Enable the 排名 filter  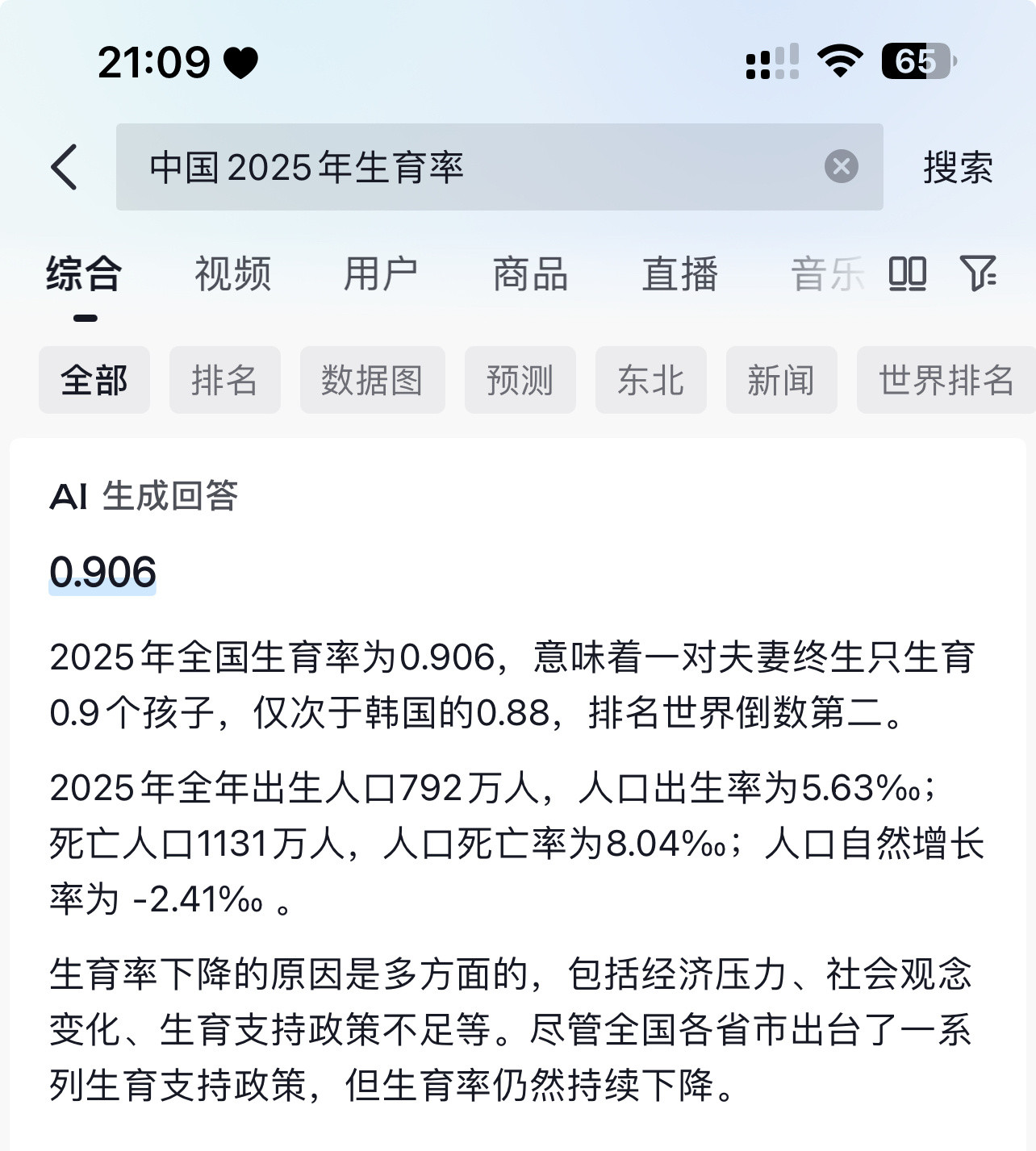click(224, 380)
